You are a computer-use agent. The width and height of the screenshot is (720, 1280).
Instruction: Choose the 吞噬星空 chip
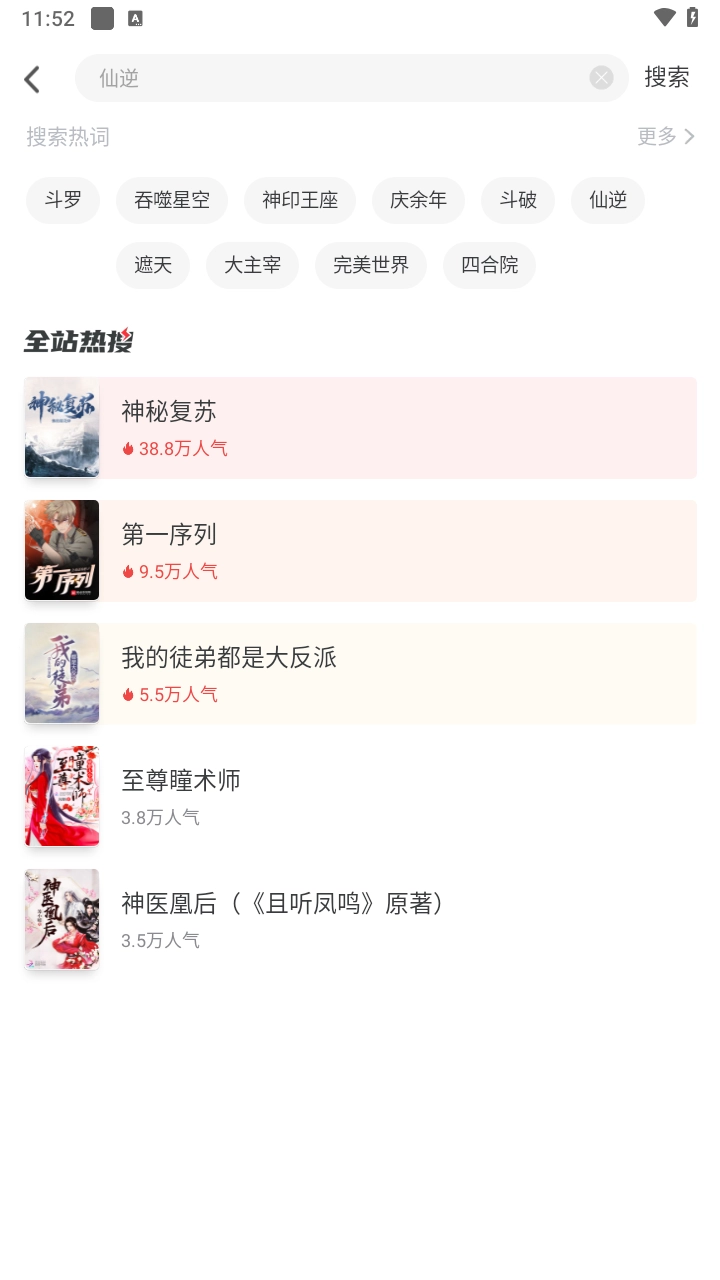[172, 200]
